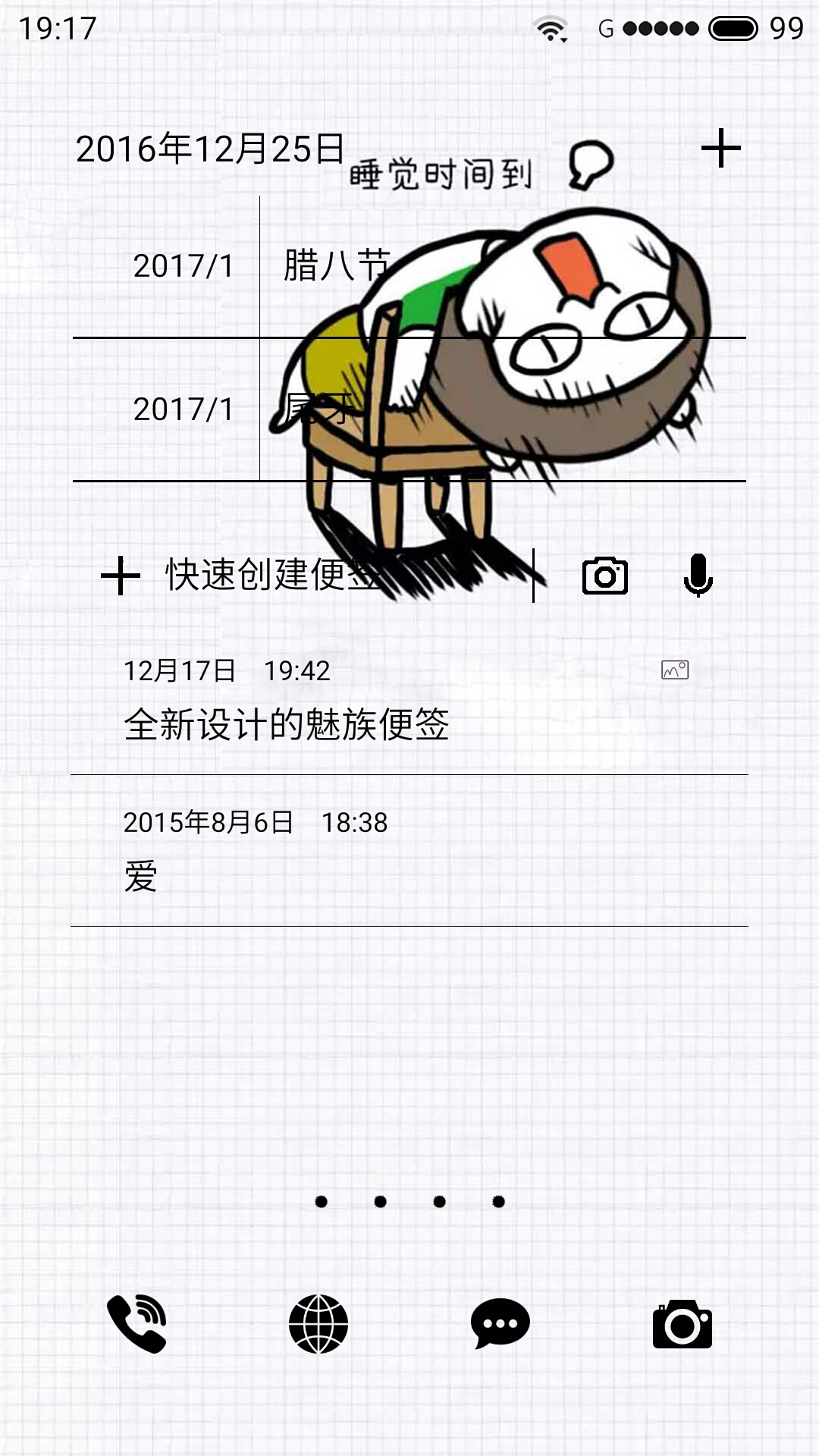Start a voice note with microphone

tap(698, 576)
